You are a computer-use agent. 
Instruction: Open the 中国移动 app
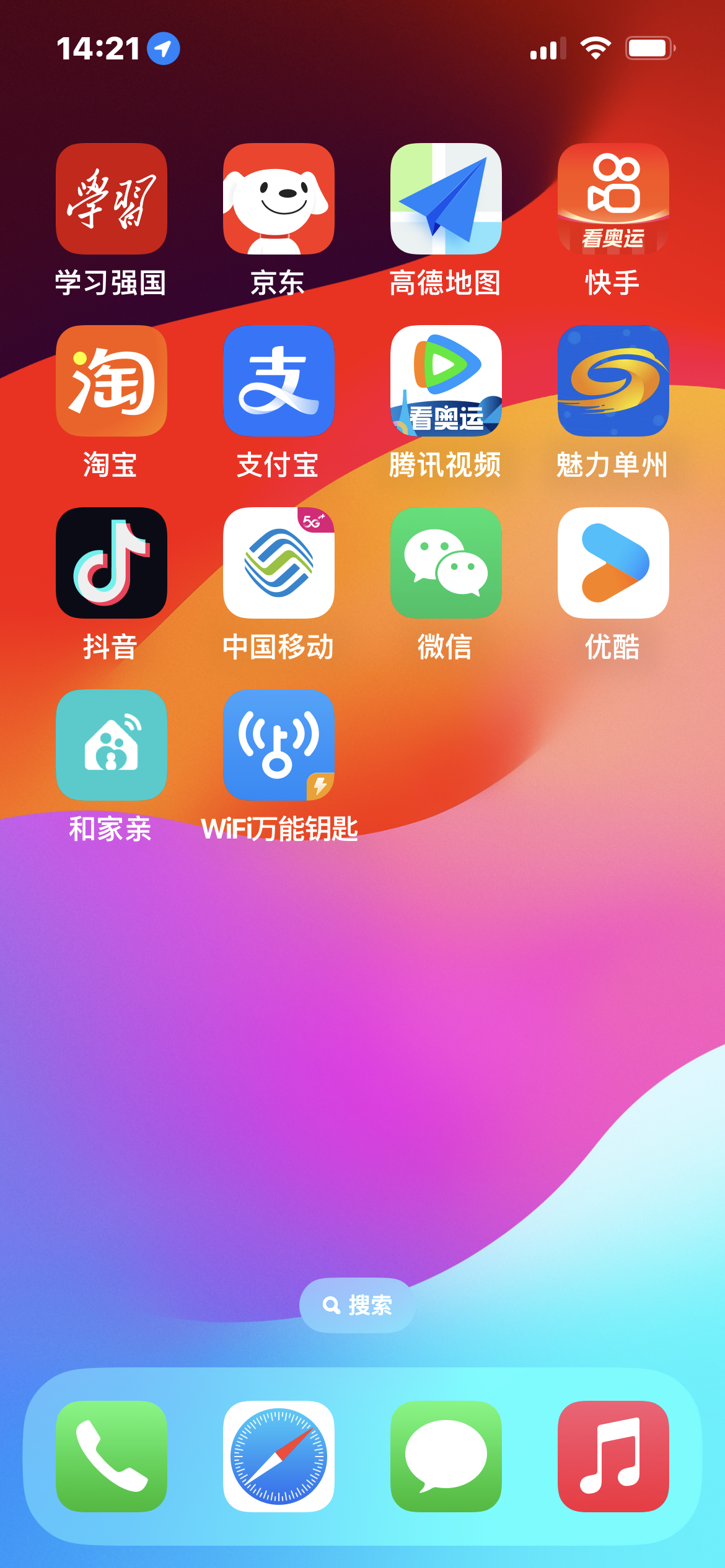[x=279, y=563]
